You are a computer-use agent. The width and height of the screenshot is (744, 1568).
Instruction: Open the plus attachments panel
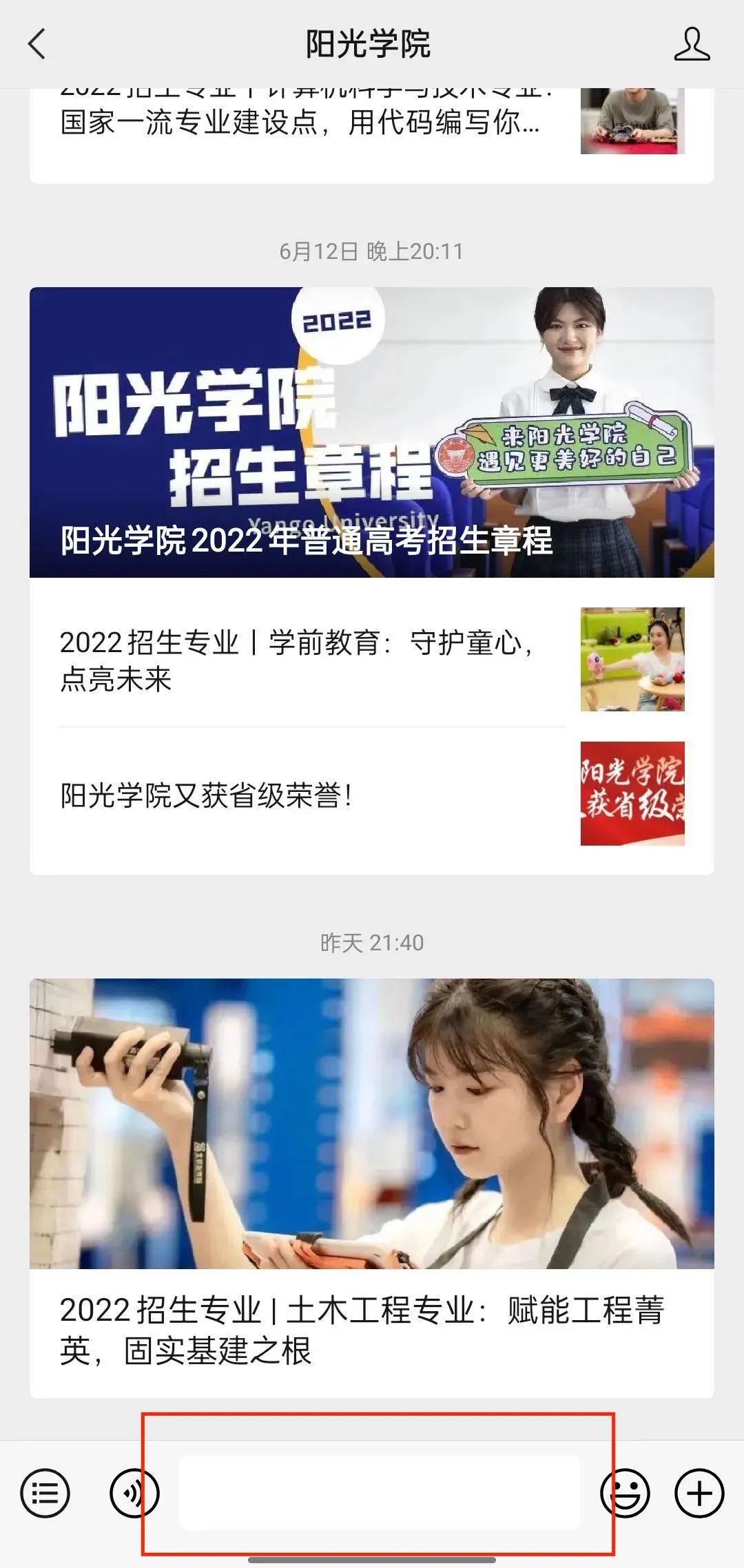click(699, 1493)
